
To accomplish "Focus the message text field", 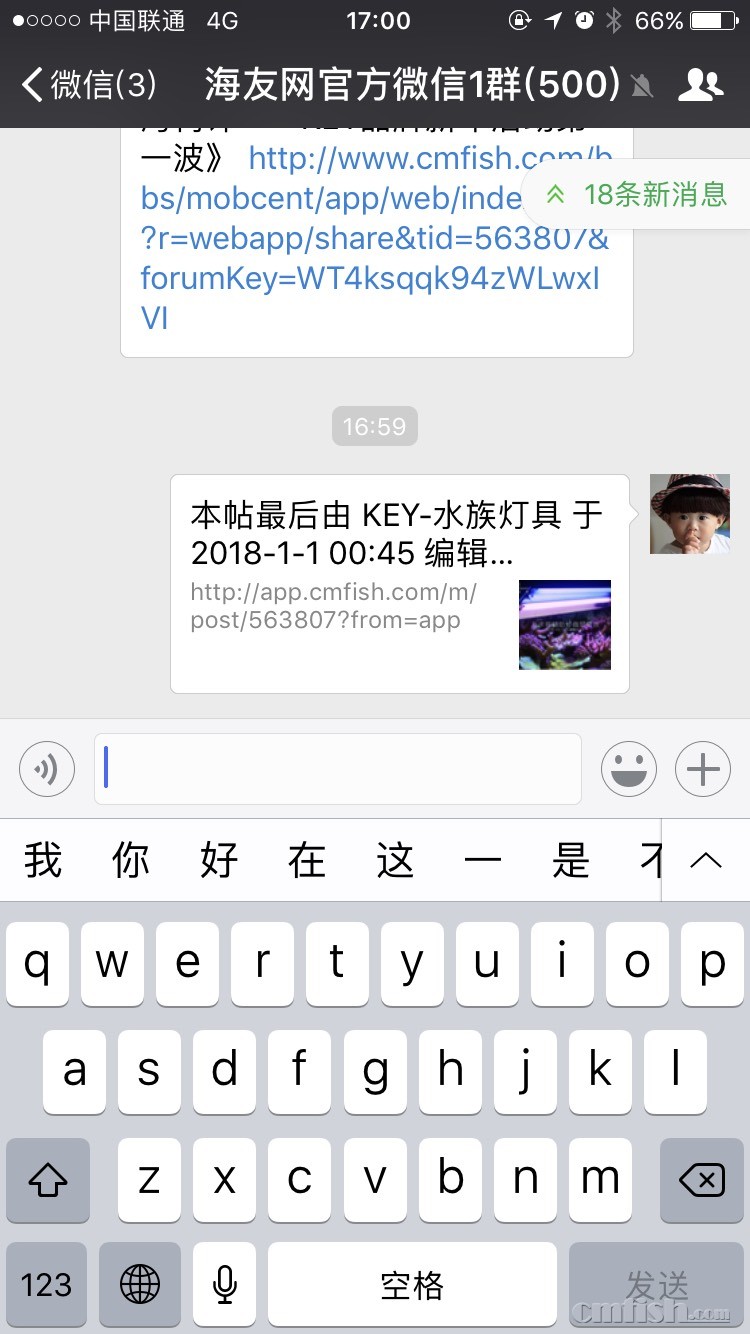I will point(338,769).
